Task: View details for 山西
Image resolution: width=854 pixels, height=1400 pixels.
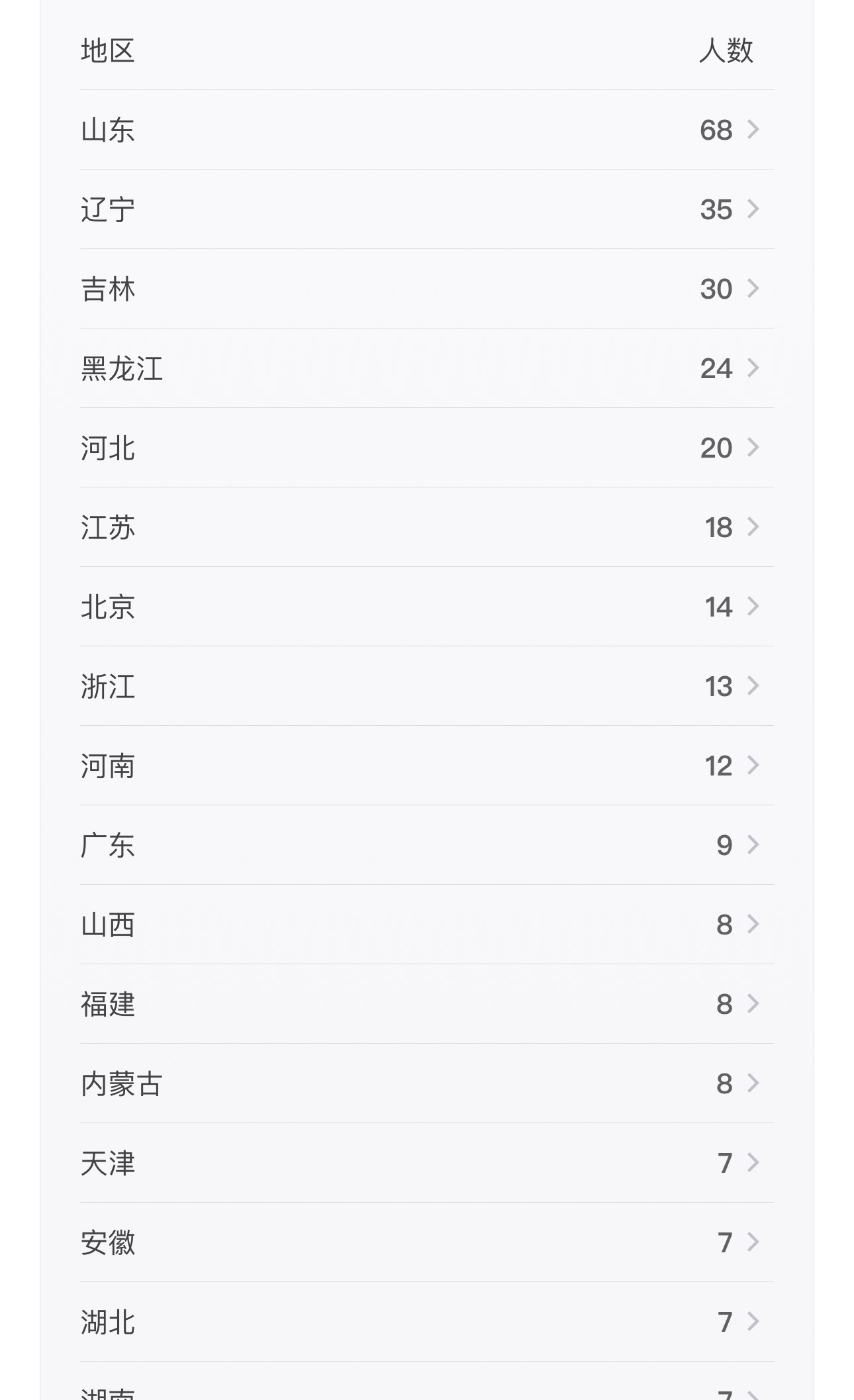Action: pyautogui.click(x=426, y=925)
